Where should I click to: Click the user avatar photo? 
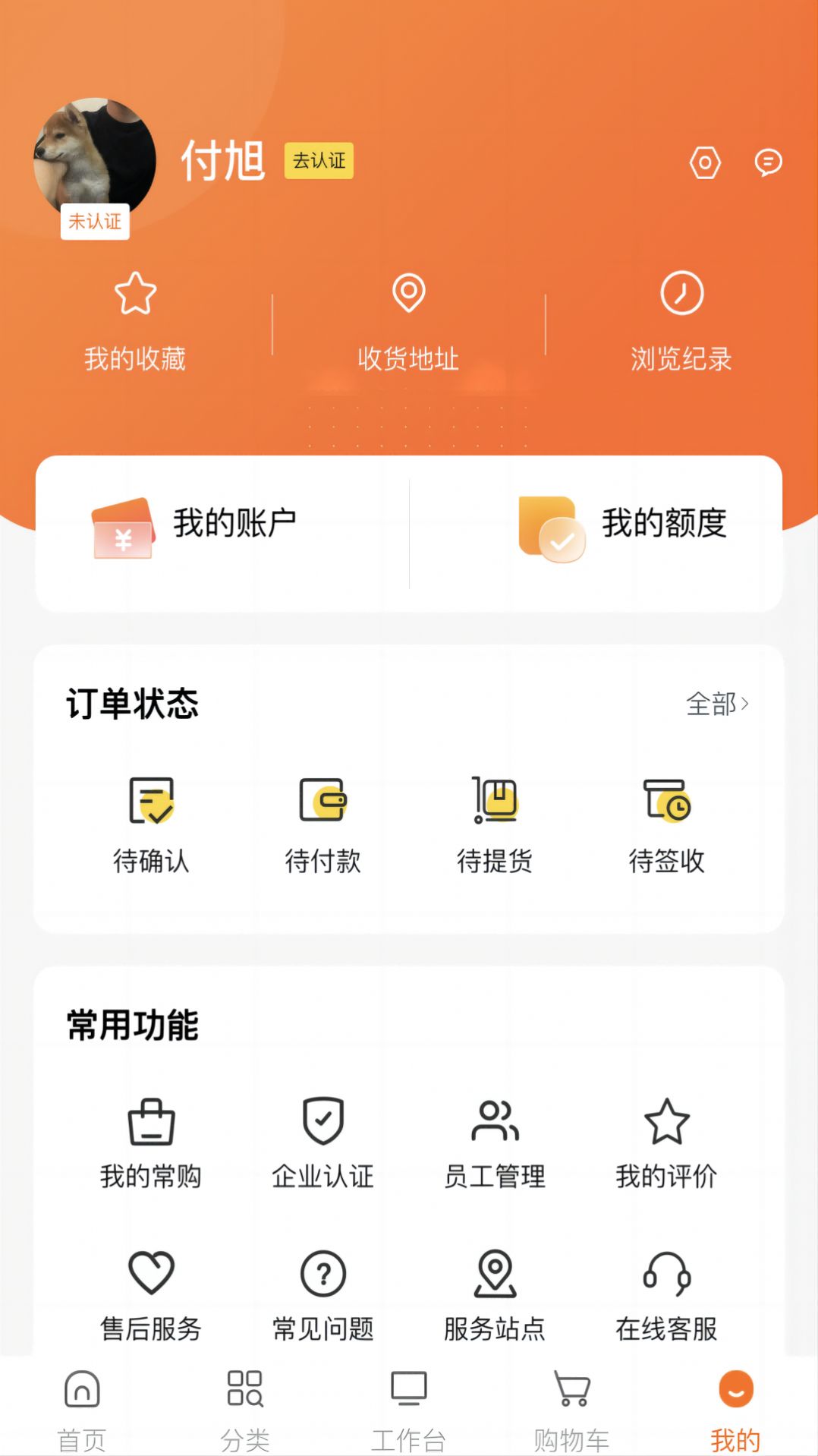(95, 148)
